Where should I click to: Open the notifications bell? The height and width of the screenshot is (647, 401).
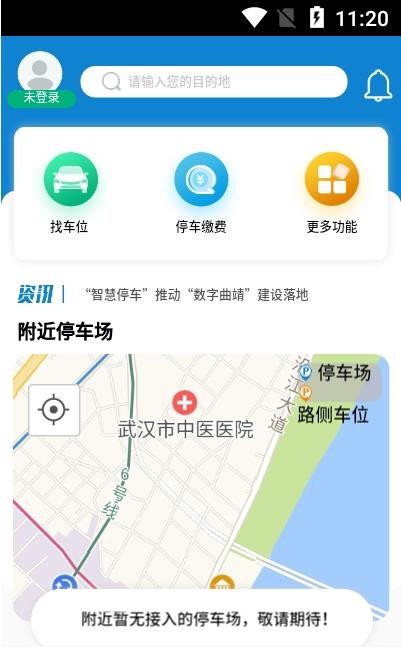pos(378,85)
